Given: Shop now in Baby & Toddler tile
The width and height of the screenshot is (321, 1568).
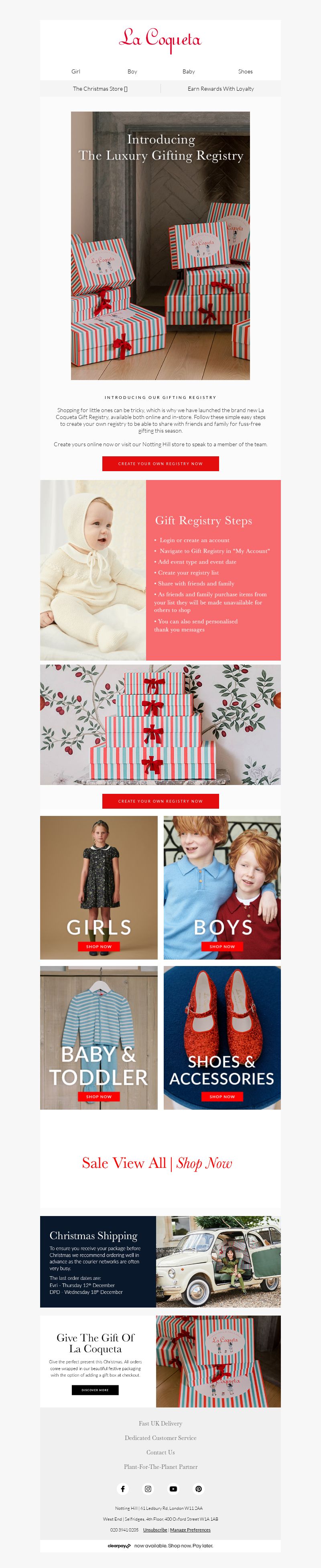Looking at the screenshot, I should (99, 1096).
